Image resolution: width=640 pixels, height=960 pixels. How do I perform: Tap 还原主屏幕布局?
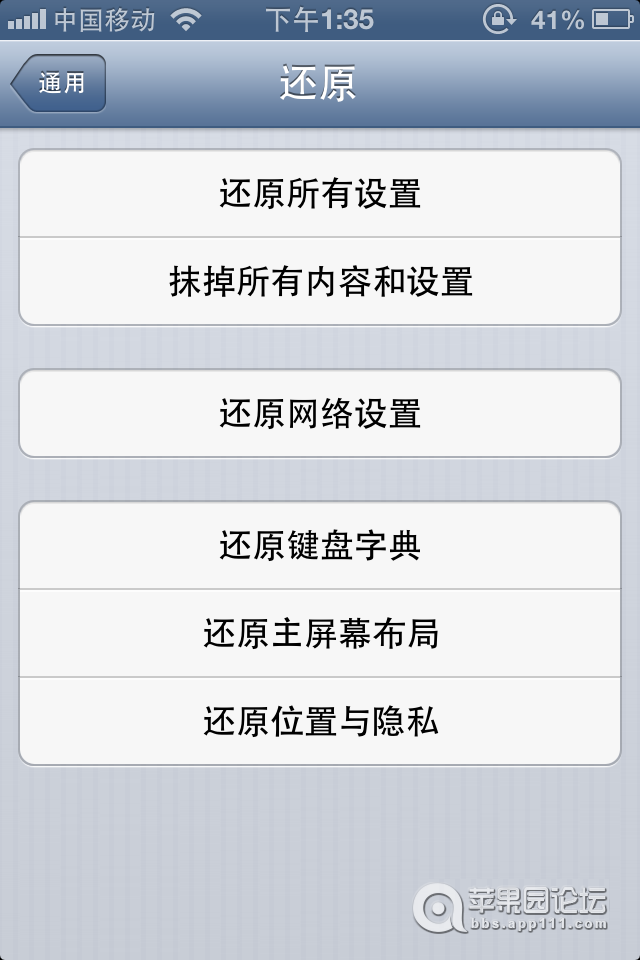pos(320,633)
